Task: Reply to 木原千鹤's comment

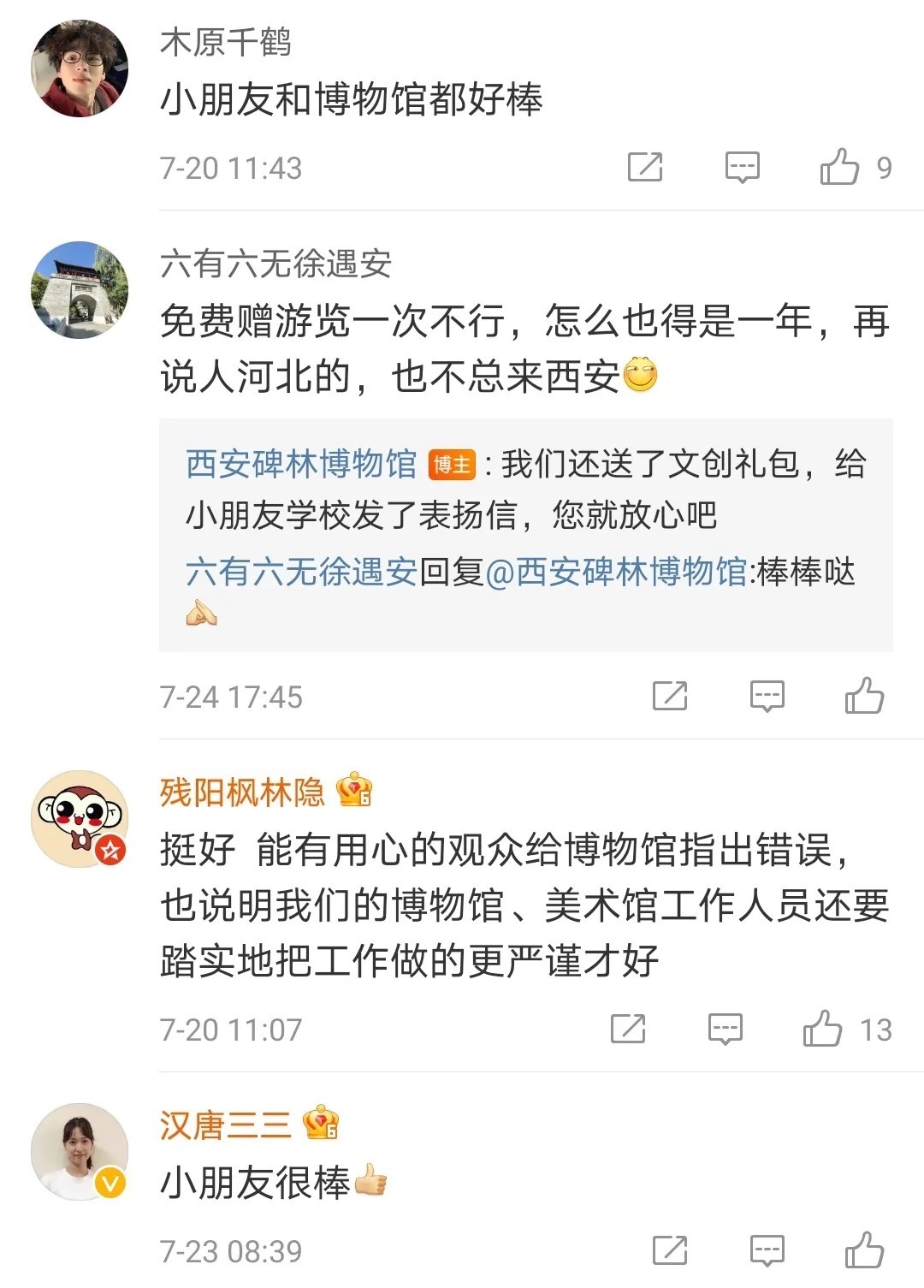Action: coord(742,167)
